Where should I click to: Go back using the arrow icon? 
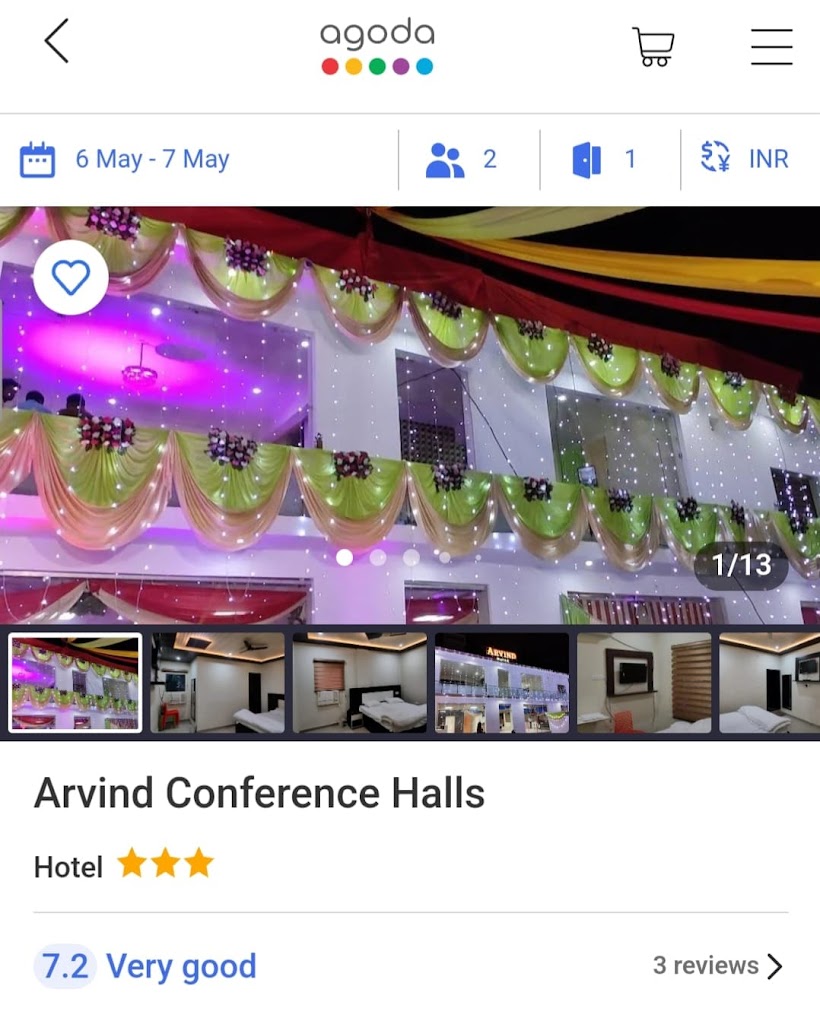click(57, 42)
